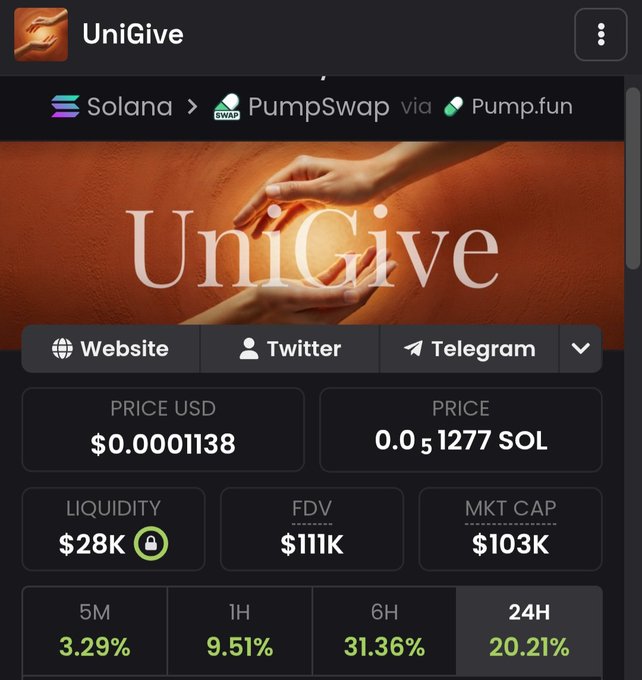
Task: Show the 6H timeframe stats
Action: [x=384, y=630]
